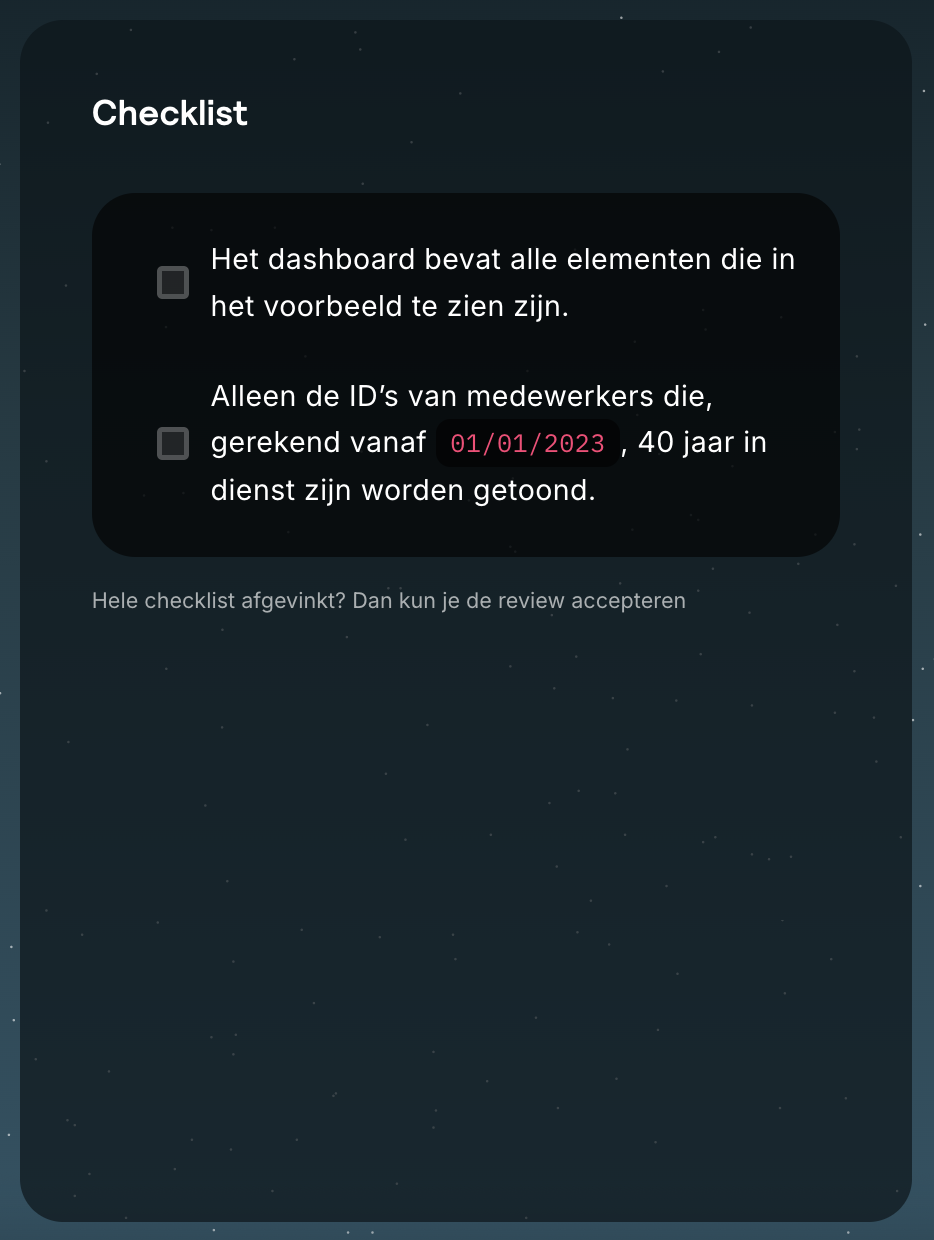This screenshot has width=934, height=1240.
Task: Check the box for dashboard bevat alle elementen
Action: (173, 283)
